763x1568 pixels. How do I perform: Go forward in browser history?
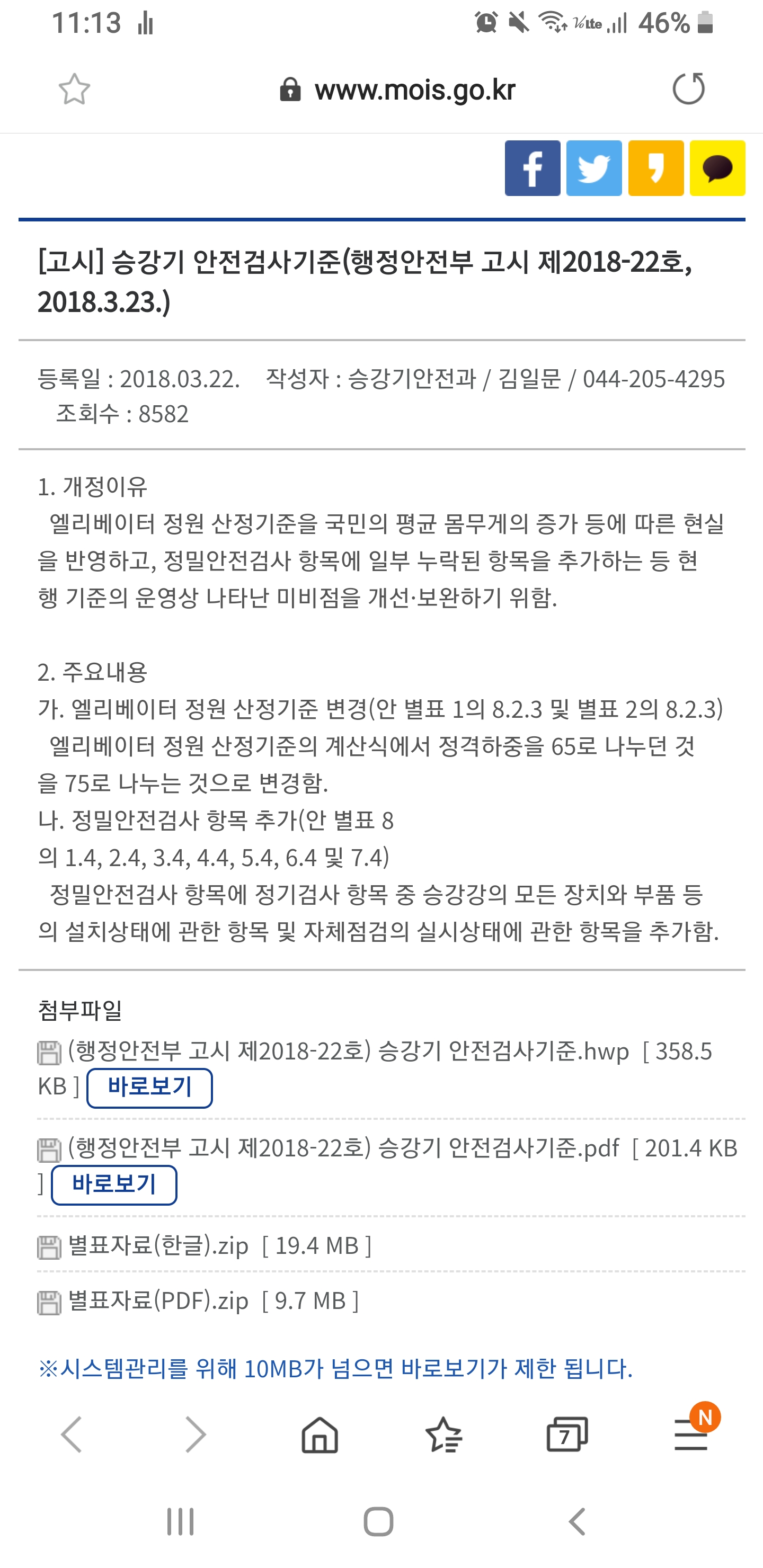click(x=195, y=1434)
